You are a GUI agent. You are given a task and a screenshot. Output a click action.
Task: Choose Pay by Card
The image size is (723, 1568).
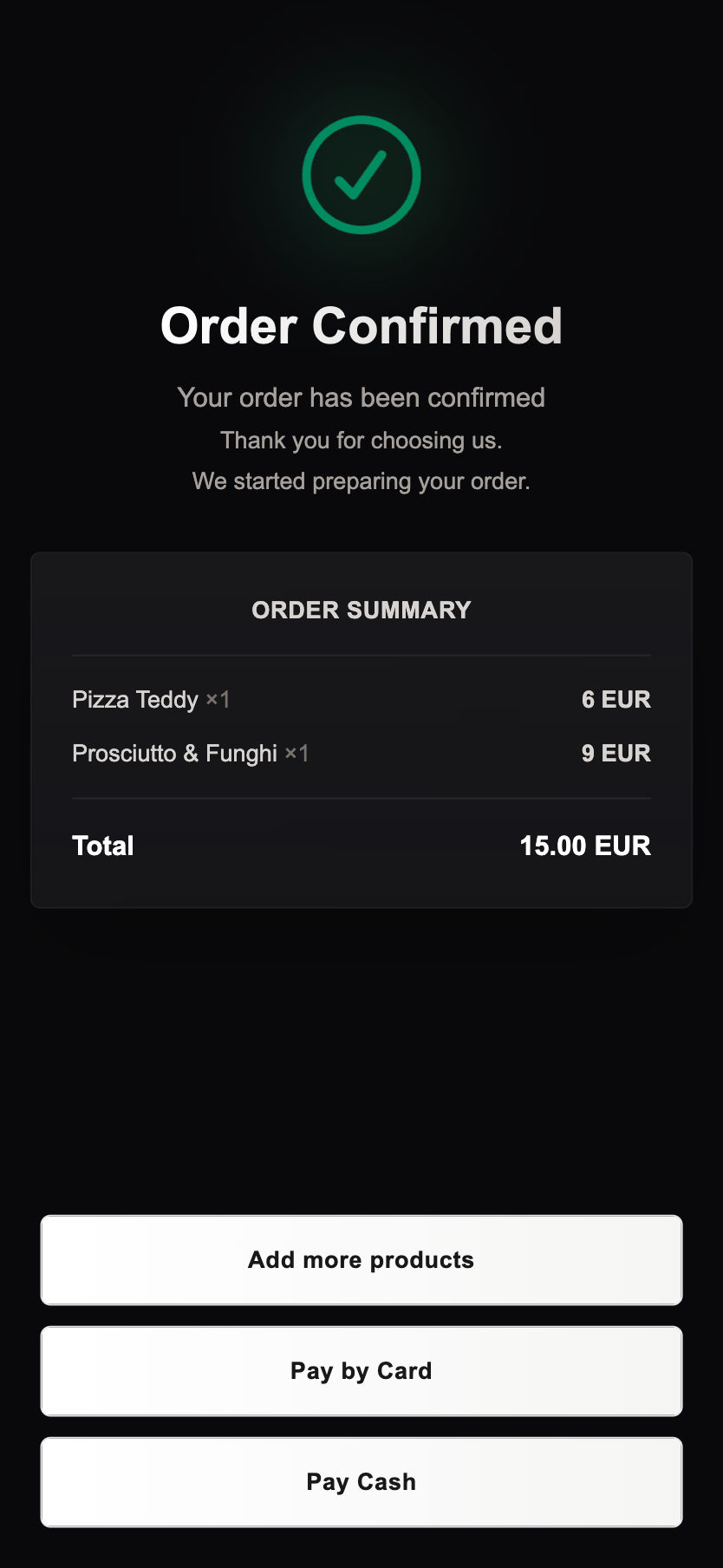click(x=361, y=1371)
